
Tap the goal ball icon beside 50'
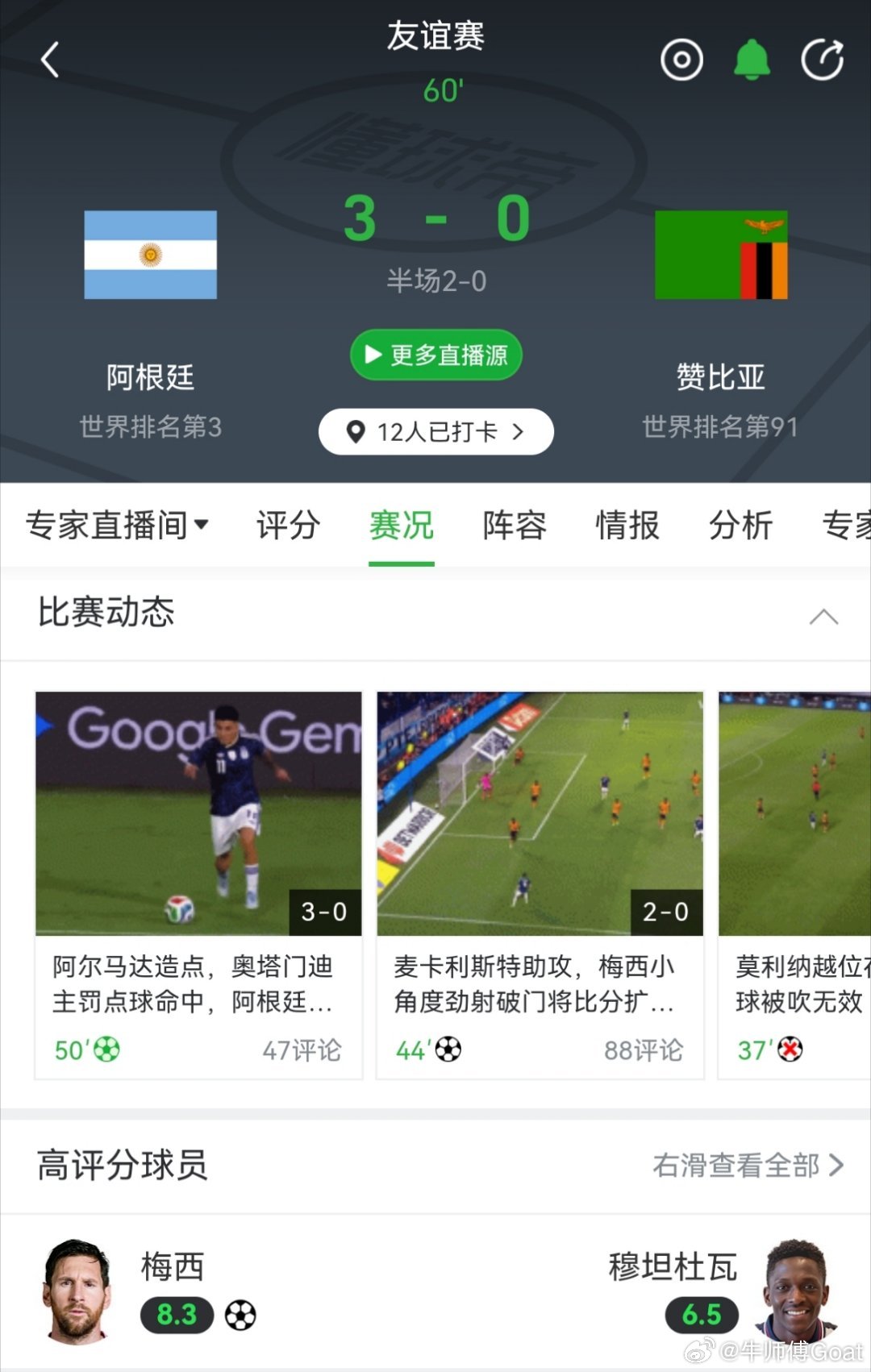coord(107,1050)
